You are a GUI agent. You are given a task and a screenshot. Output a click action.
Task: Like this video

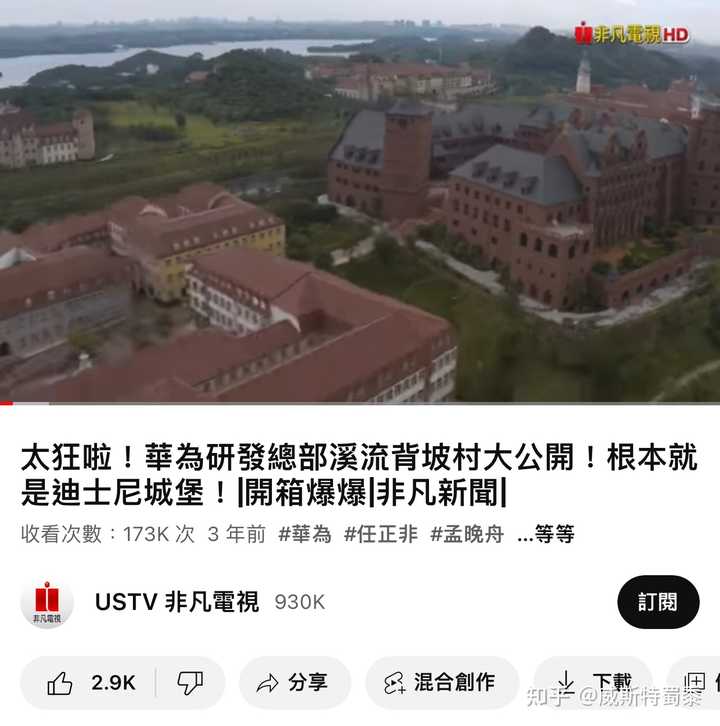(90, 683)
